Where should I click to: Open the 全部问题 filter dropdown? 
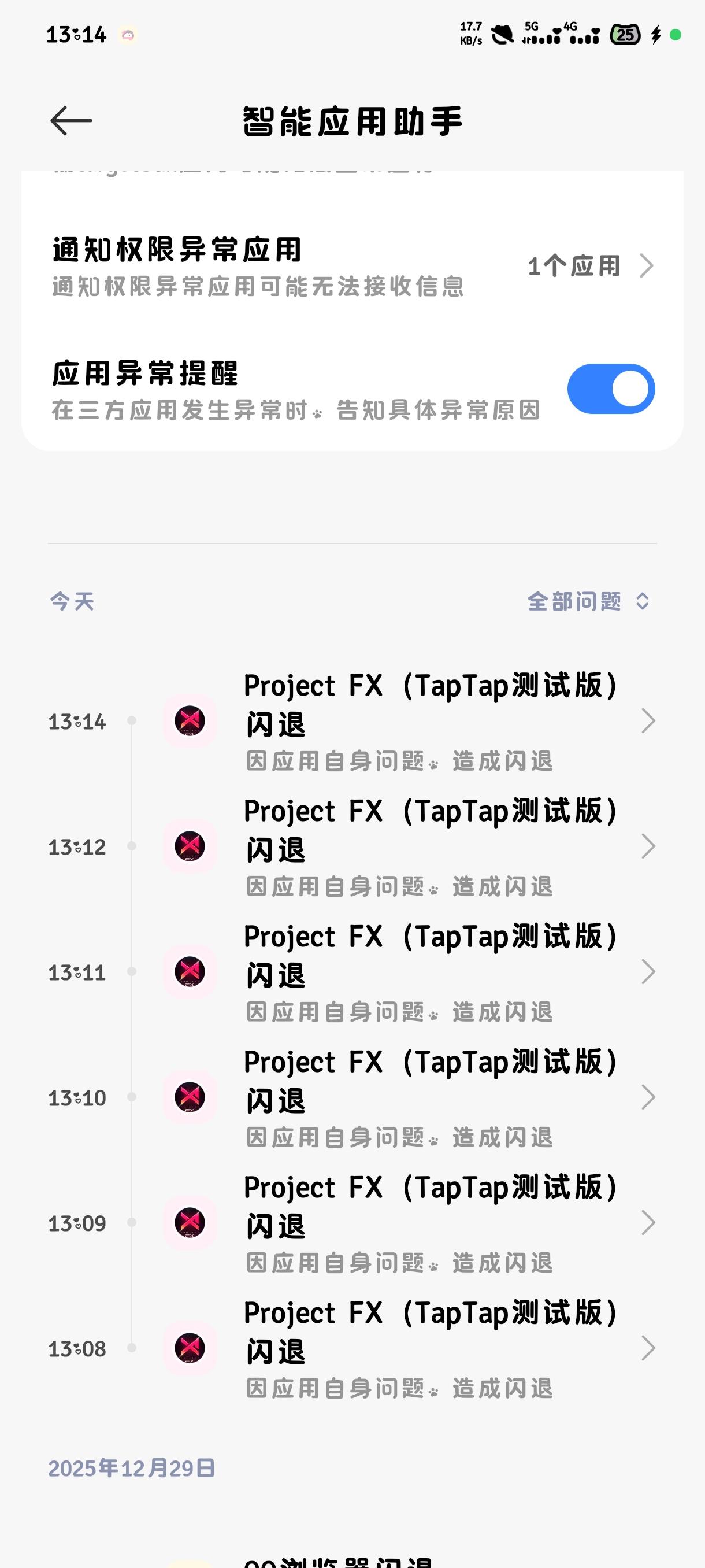pos(588,601)
